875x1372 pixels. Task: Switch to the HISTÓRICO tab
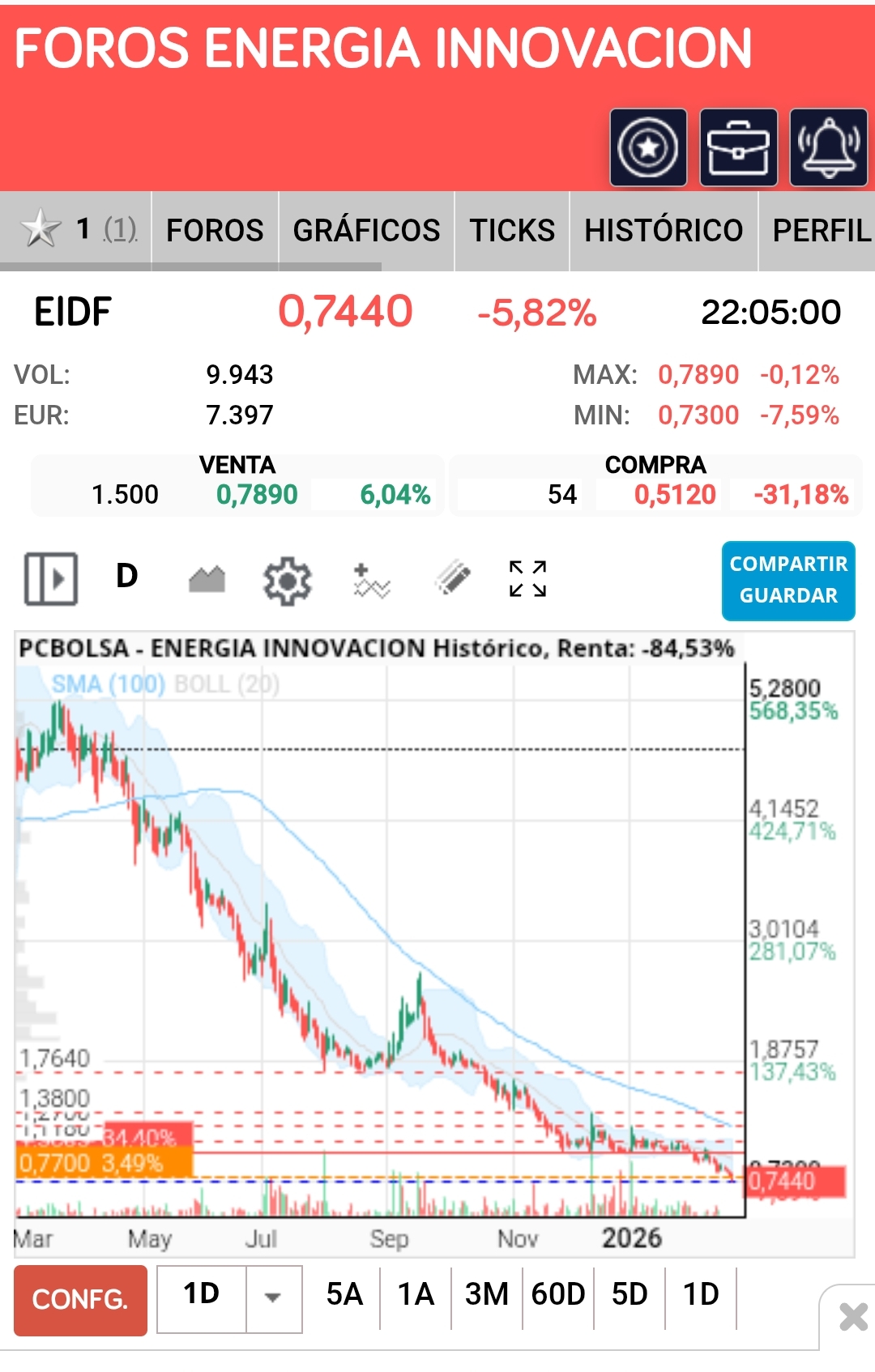(664, 229)
